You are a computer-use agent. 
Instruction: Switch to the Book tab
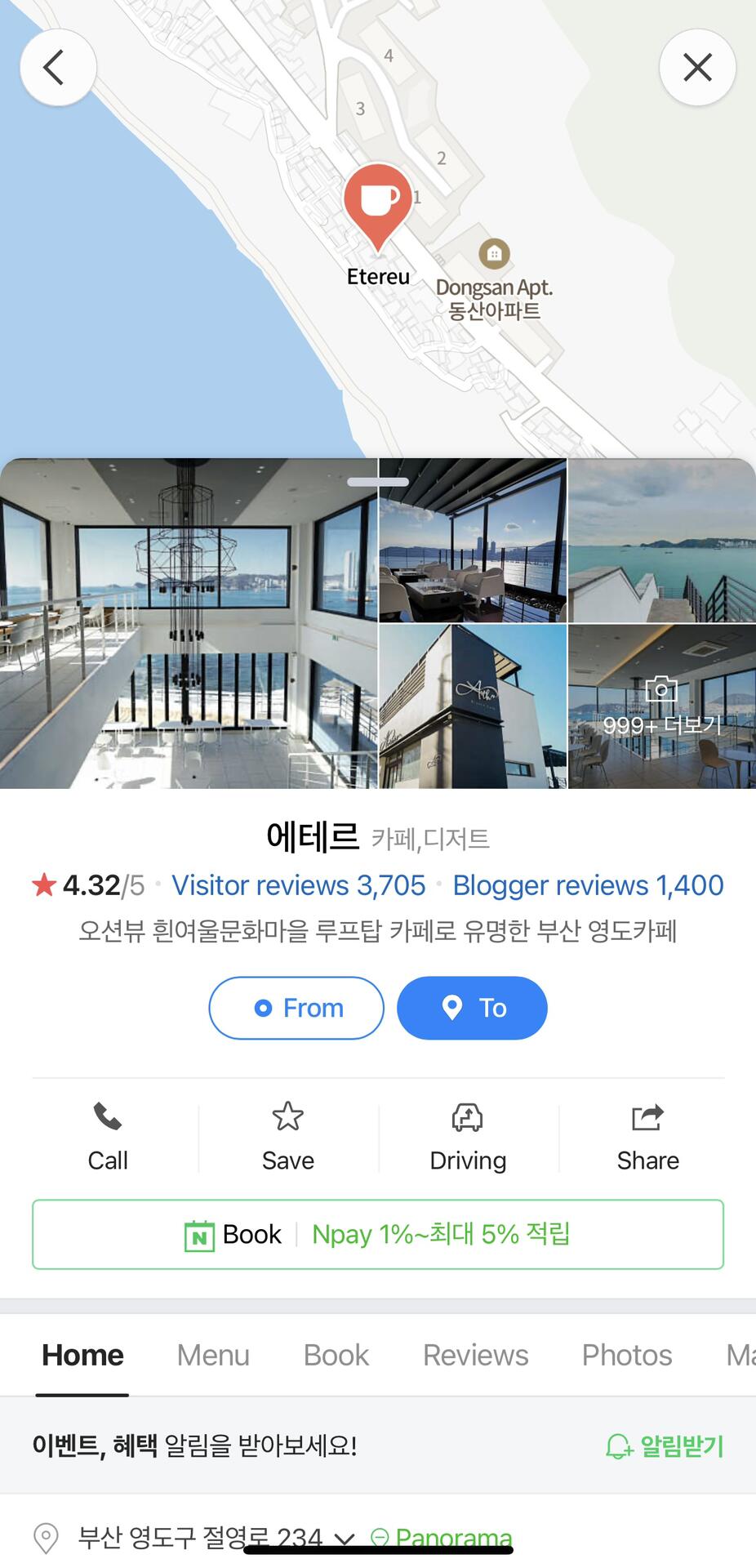(336, 1355)
